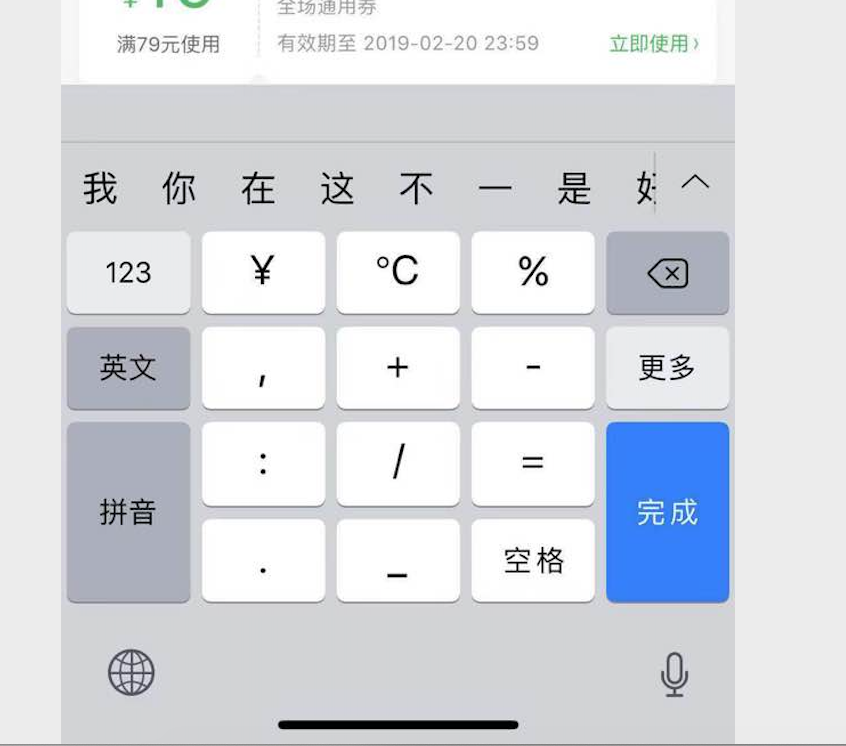Show more symbols with 更多
Screen dimensions: 846x746
[x=667, y=368]
